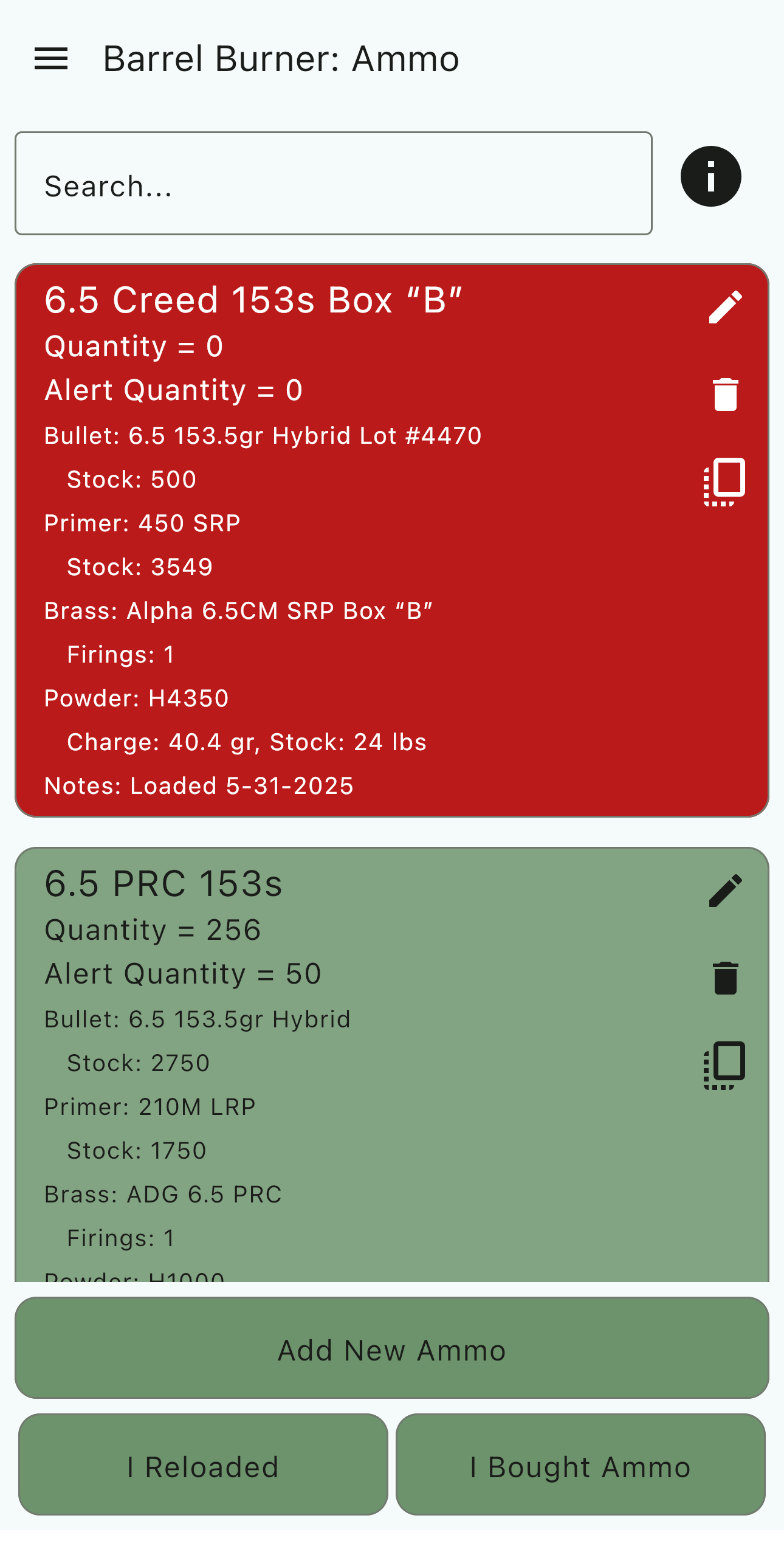784x1552 pixels.
Task: Open the hamburger navigation menu
Action: (x=51, y=59)
